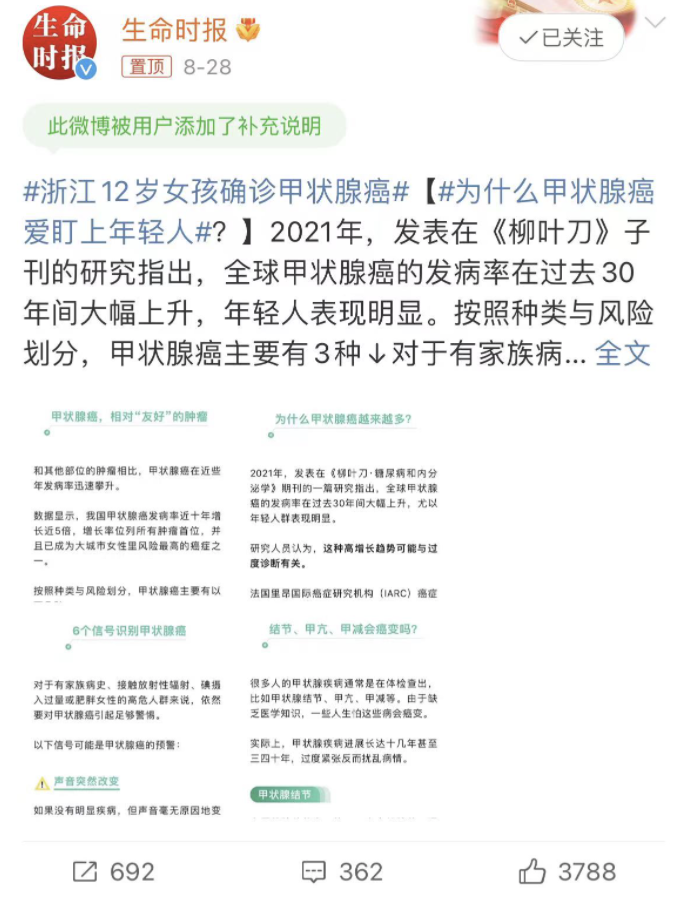Screen dimensions: 678x902
Task: Open the 生命时报 profile avatar
Action: (x=59, y=43)
